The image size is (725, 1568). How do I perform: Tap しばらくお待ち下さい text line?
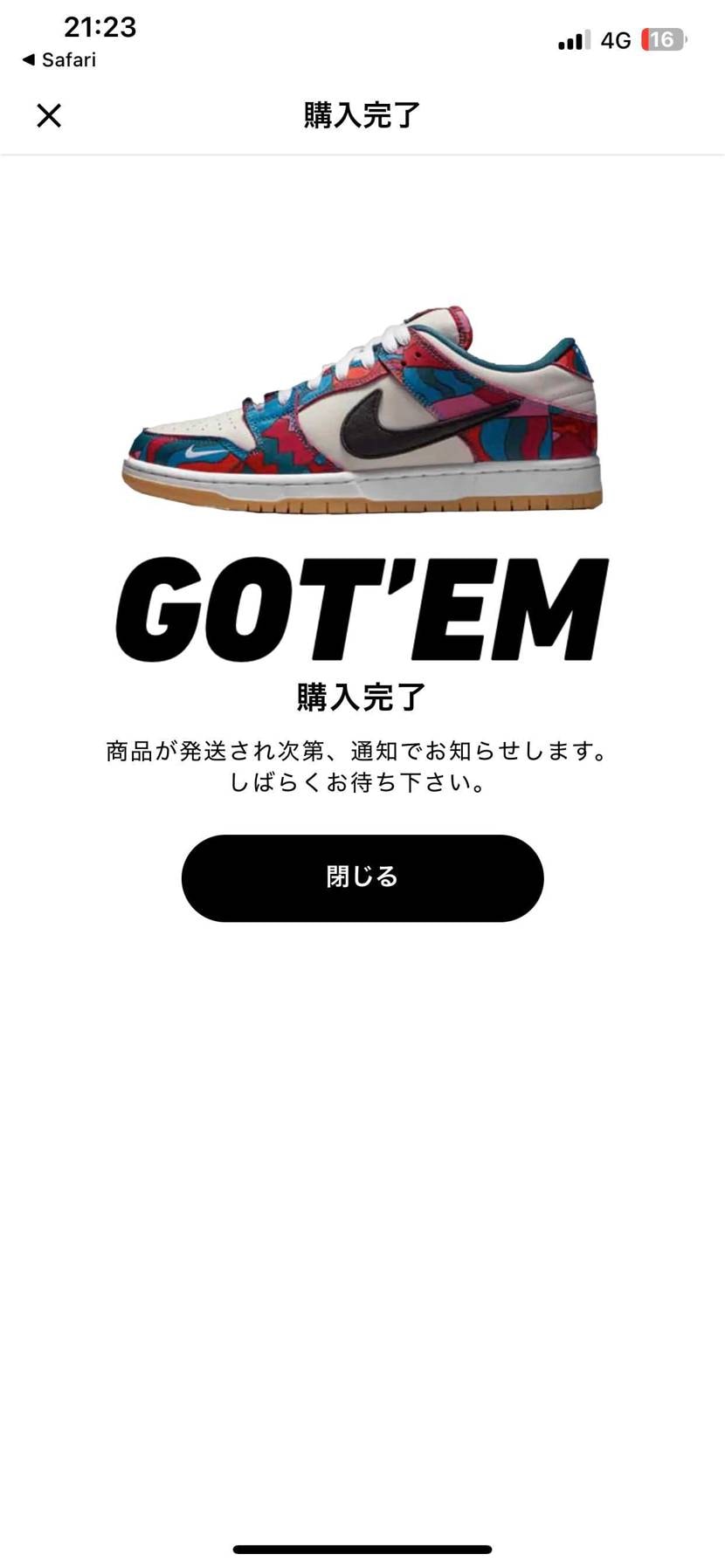pyautogui.click(x=362, y=784)
